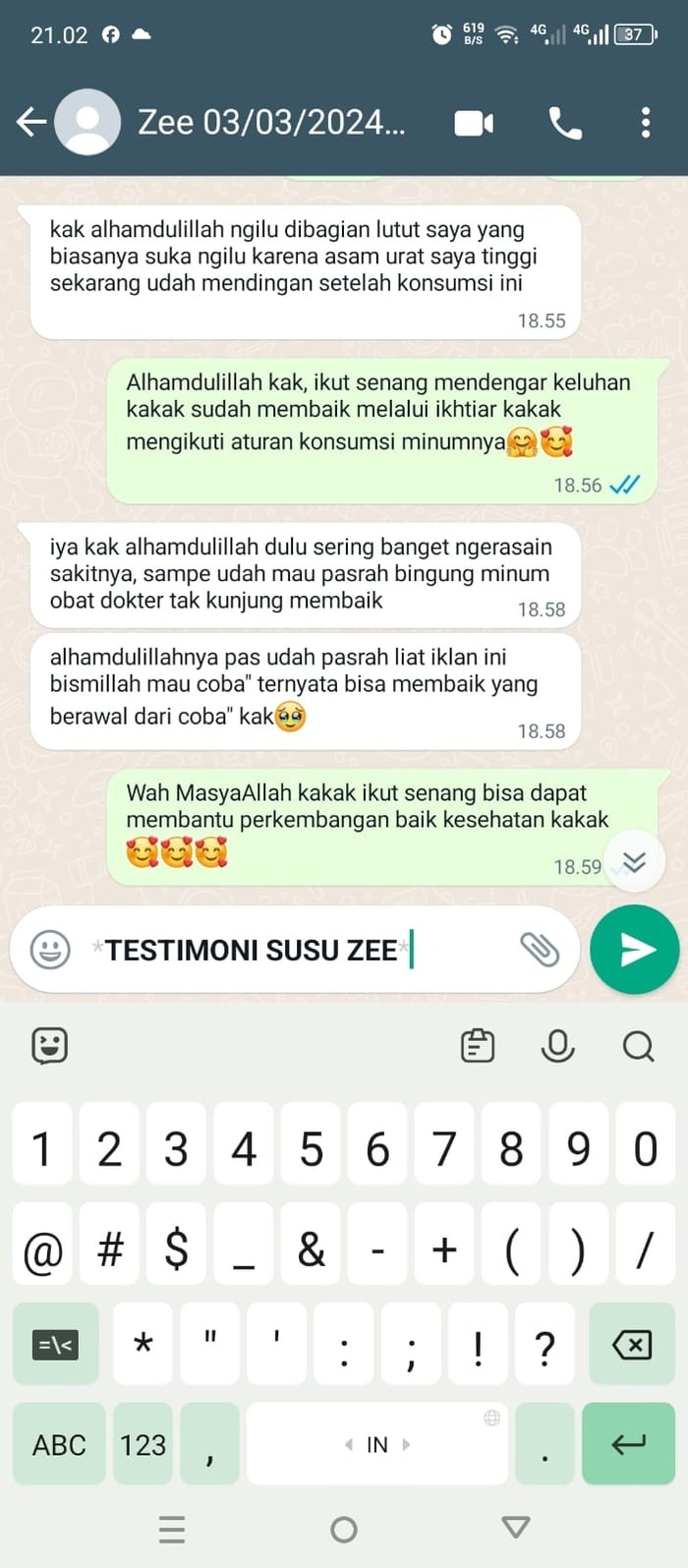Image resolution: width=688 pixels, height=1568 pixels.
Task: Open Zee contact profile info
Action: tap(270, 122)
